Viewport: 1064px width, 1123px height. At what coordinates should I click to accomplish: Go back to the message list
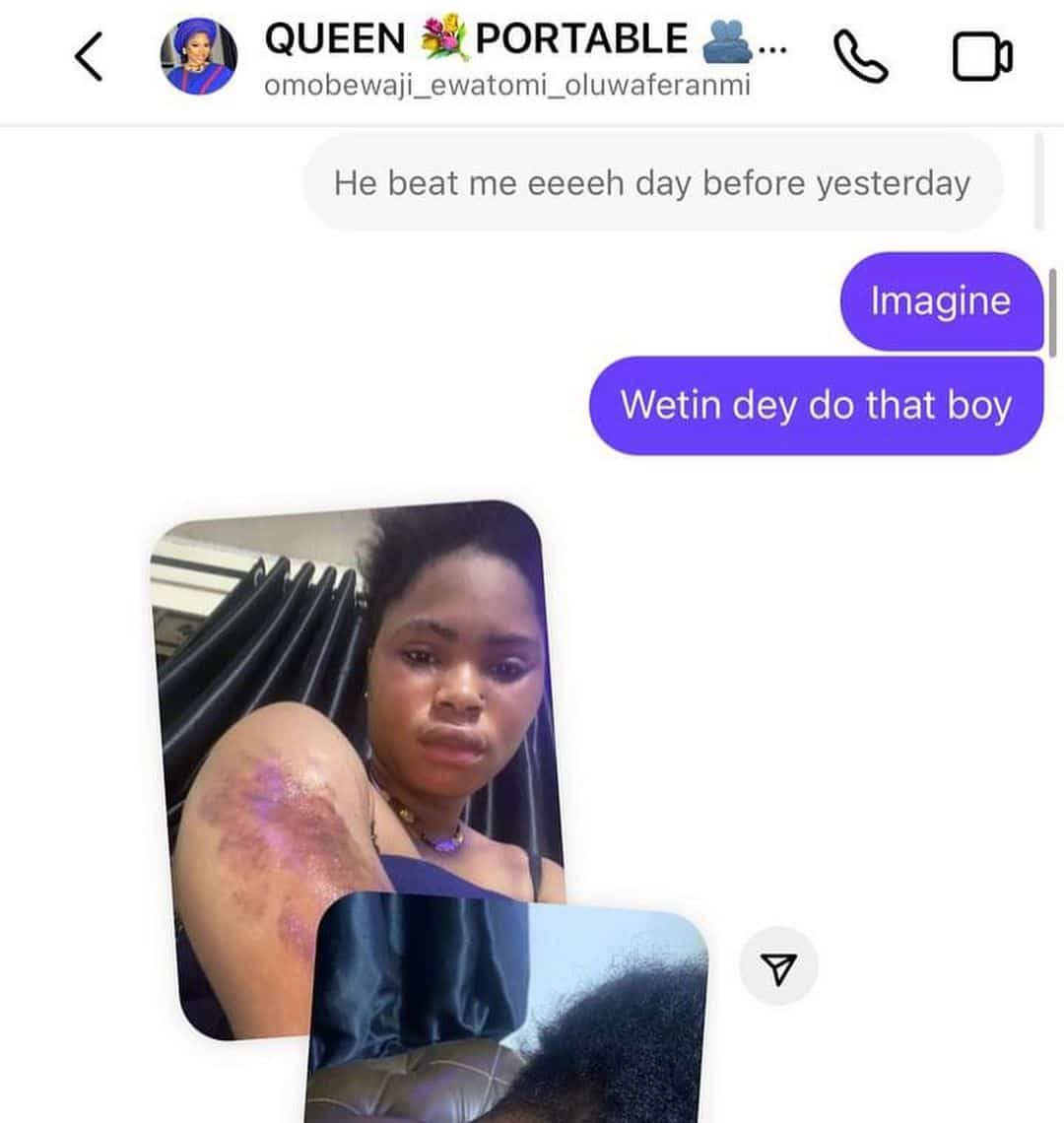click(89, 58)
